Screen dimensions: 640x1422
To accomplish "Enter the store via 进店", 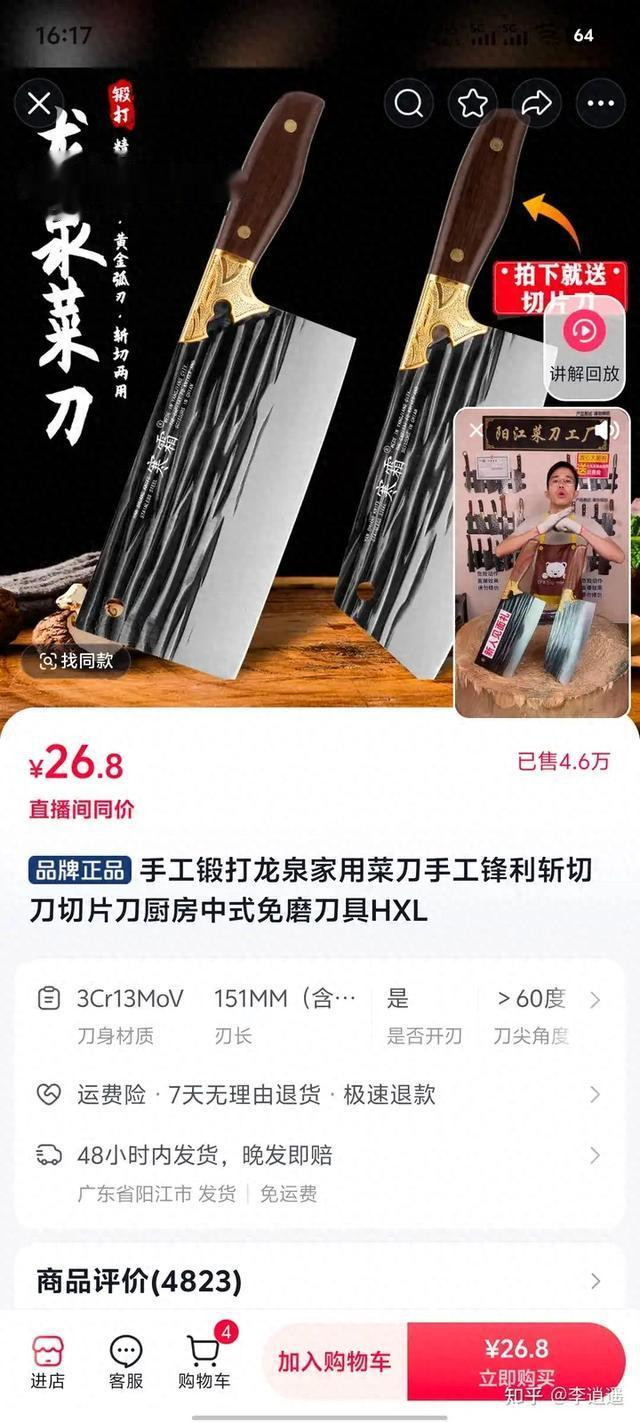I will coord(47,1362).
